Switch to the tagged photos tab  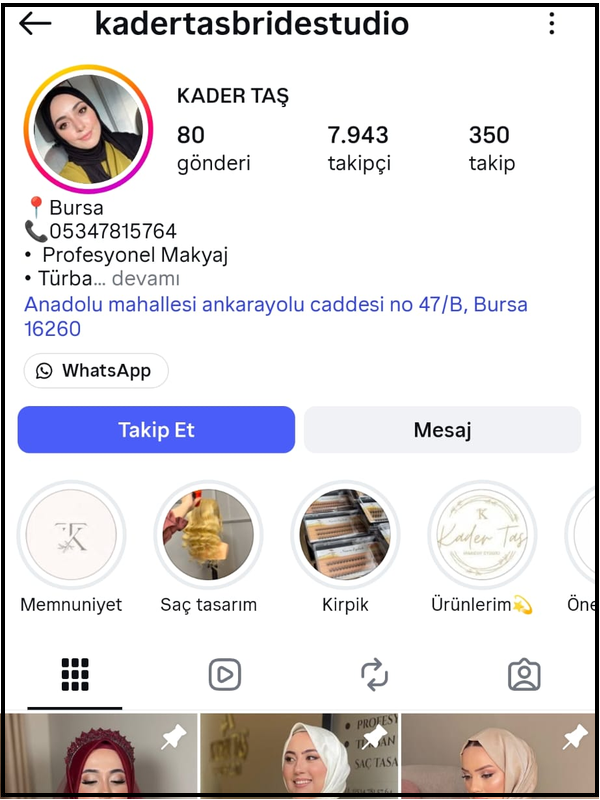(x=524, y=676)
